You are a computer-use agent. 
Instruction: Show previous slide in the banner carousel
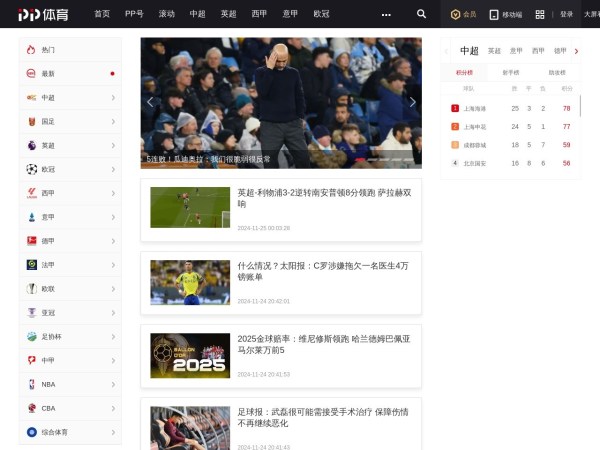[x=150, y=102]
